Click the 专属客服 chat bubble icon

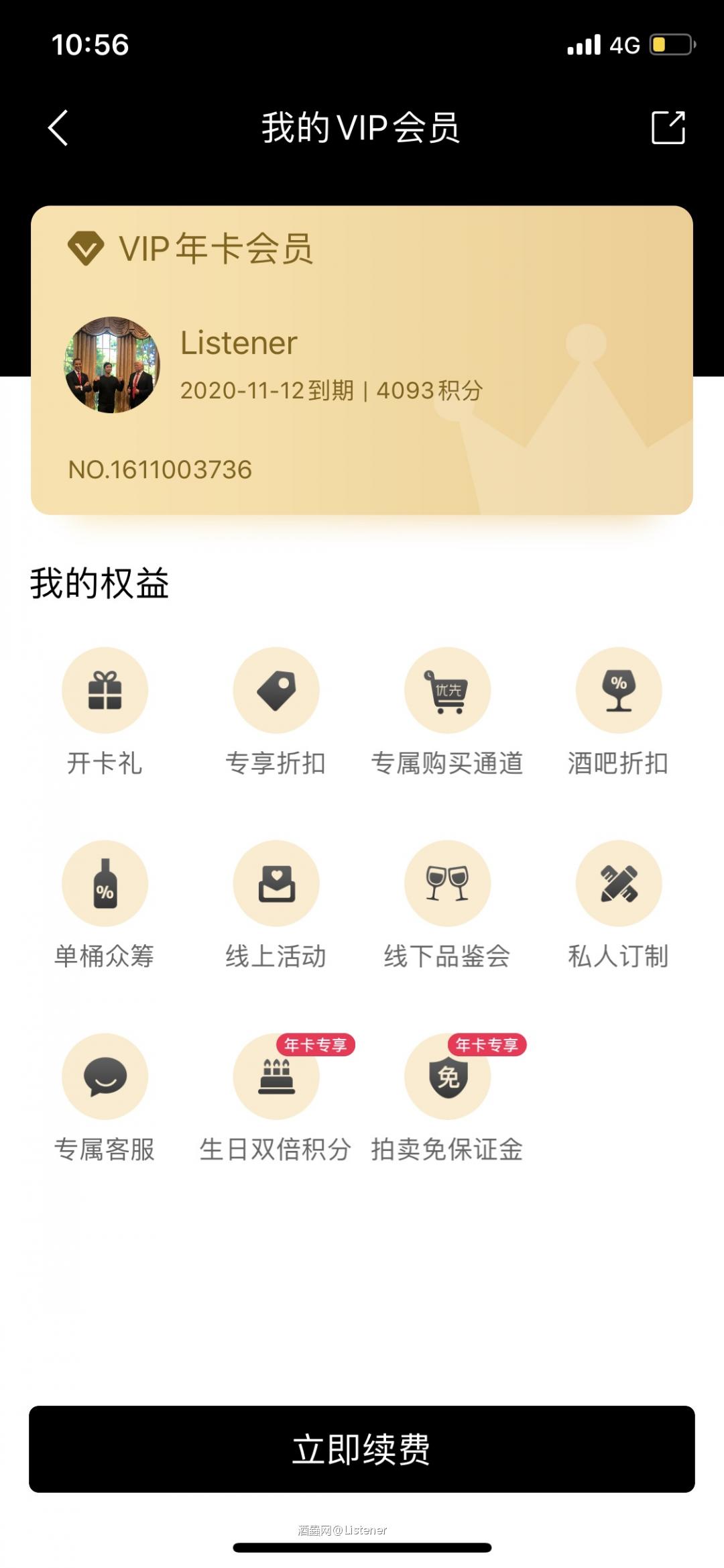105,1076
